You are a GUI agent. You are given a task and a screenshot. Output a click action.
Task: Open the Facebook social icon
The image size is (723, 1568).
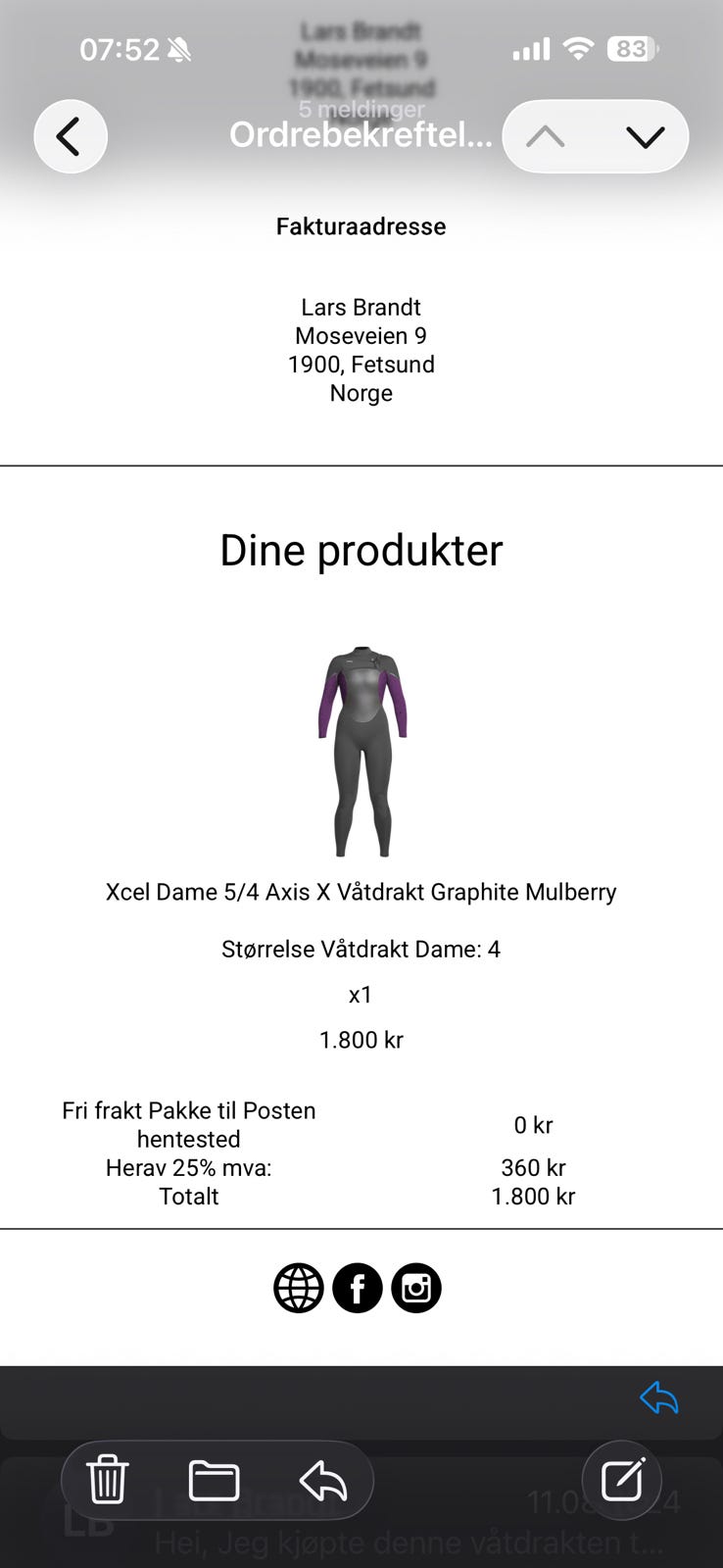tap(358, 1287)
